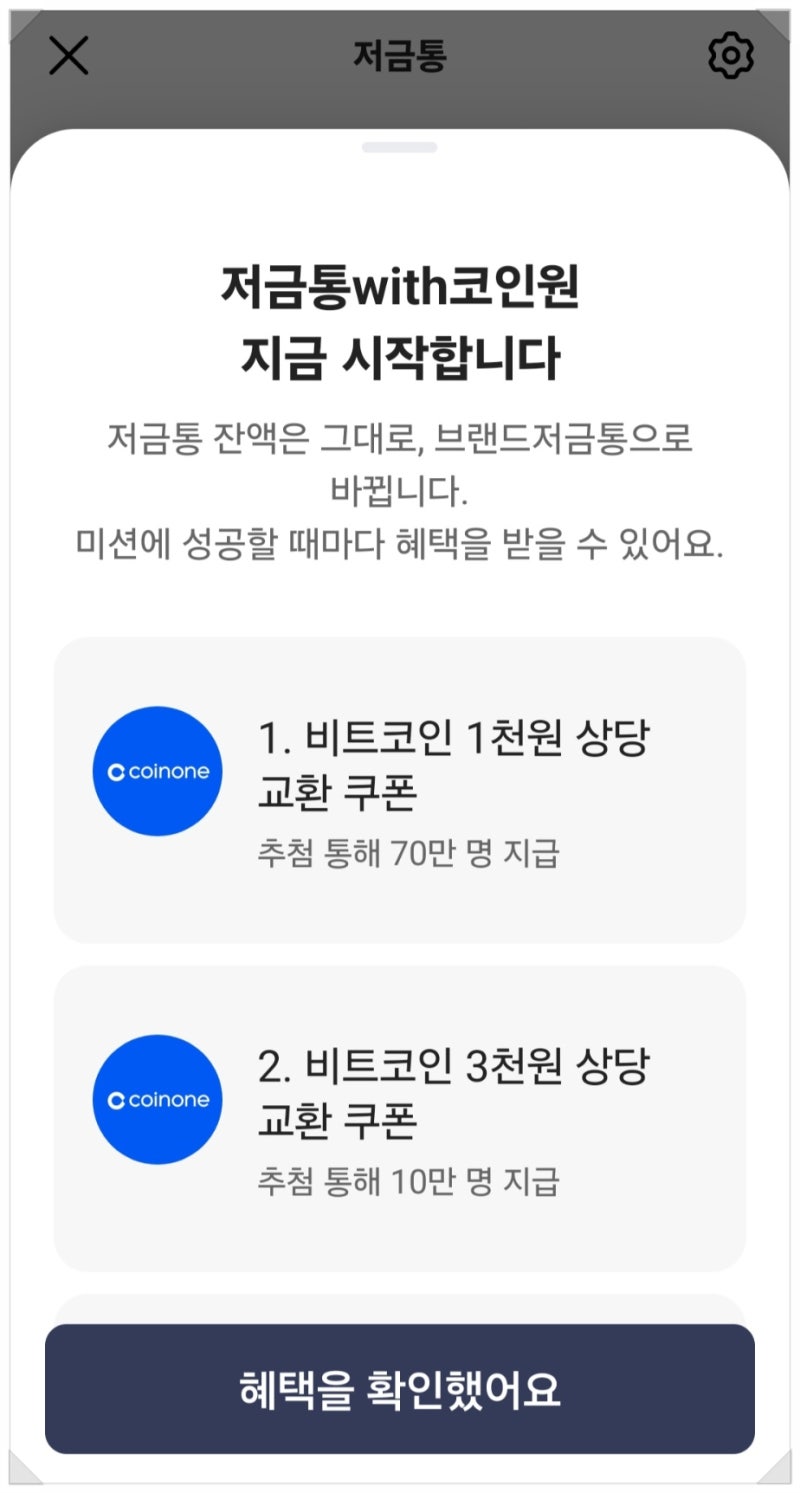
Task: Tap the number 2 label on the second coupon
Action: 266,1068
